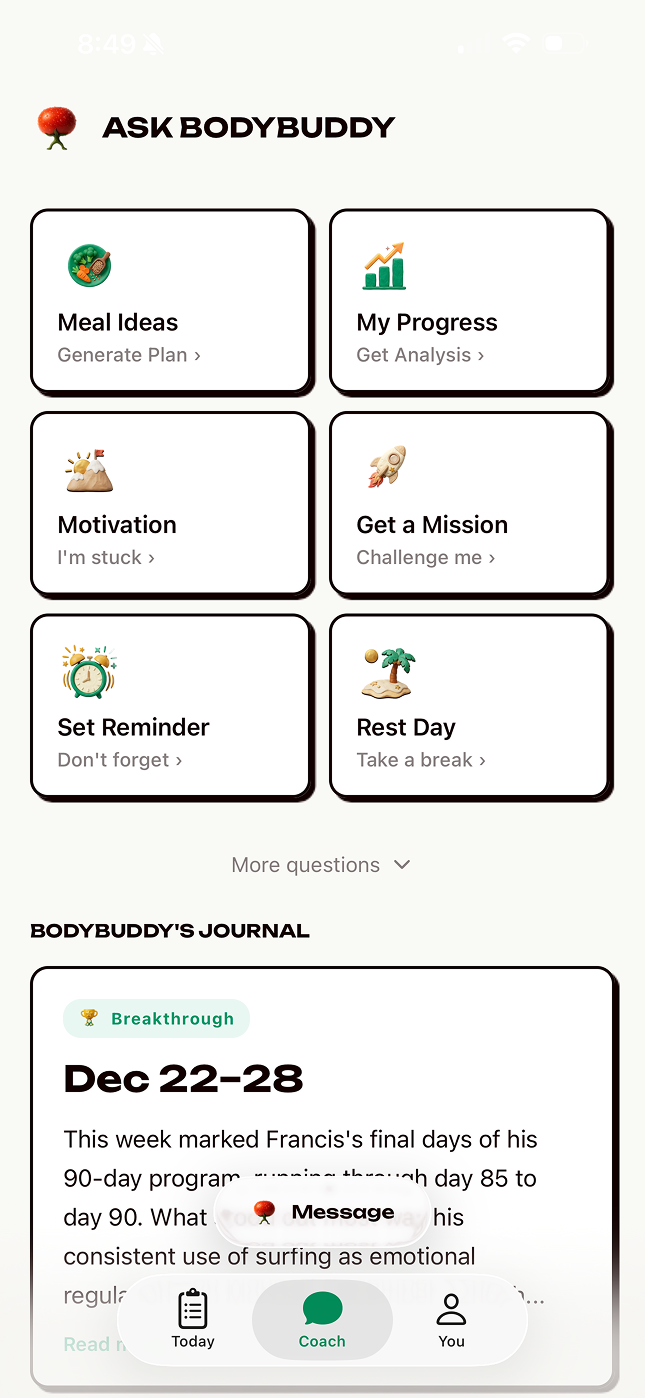Select the Motivation card
This screenshot has height=1398, width=645.
click(170, 503)
